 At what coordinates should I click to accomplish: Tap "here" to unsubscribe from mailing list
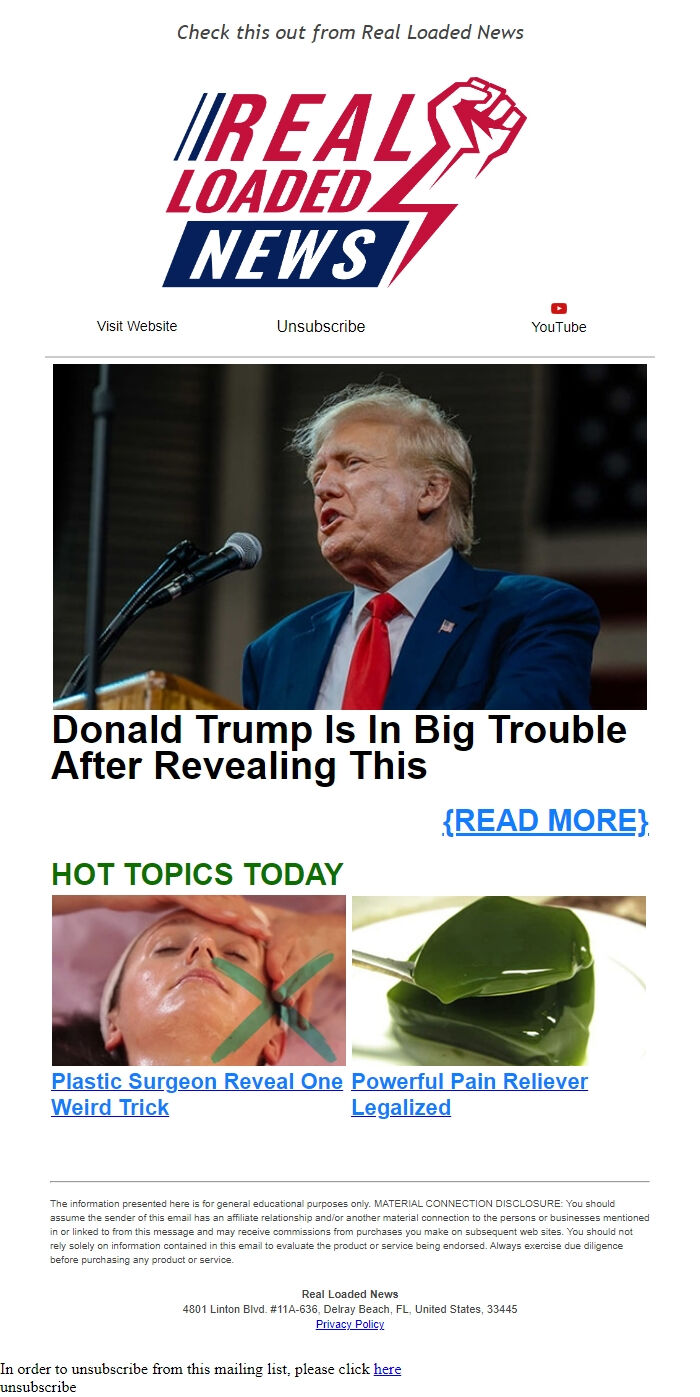tap(387, 1369)
